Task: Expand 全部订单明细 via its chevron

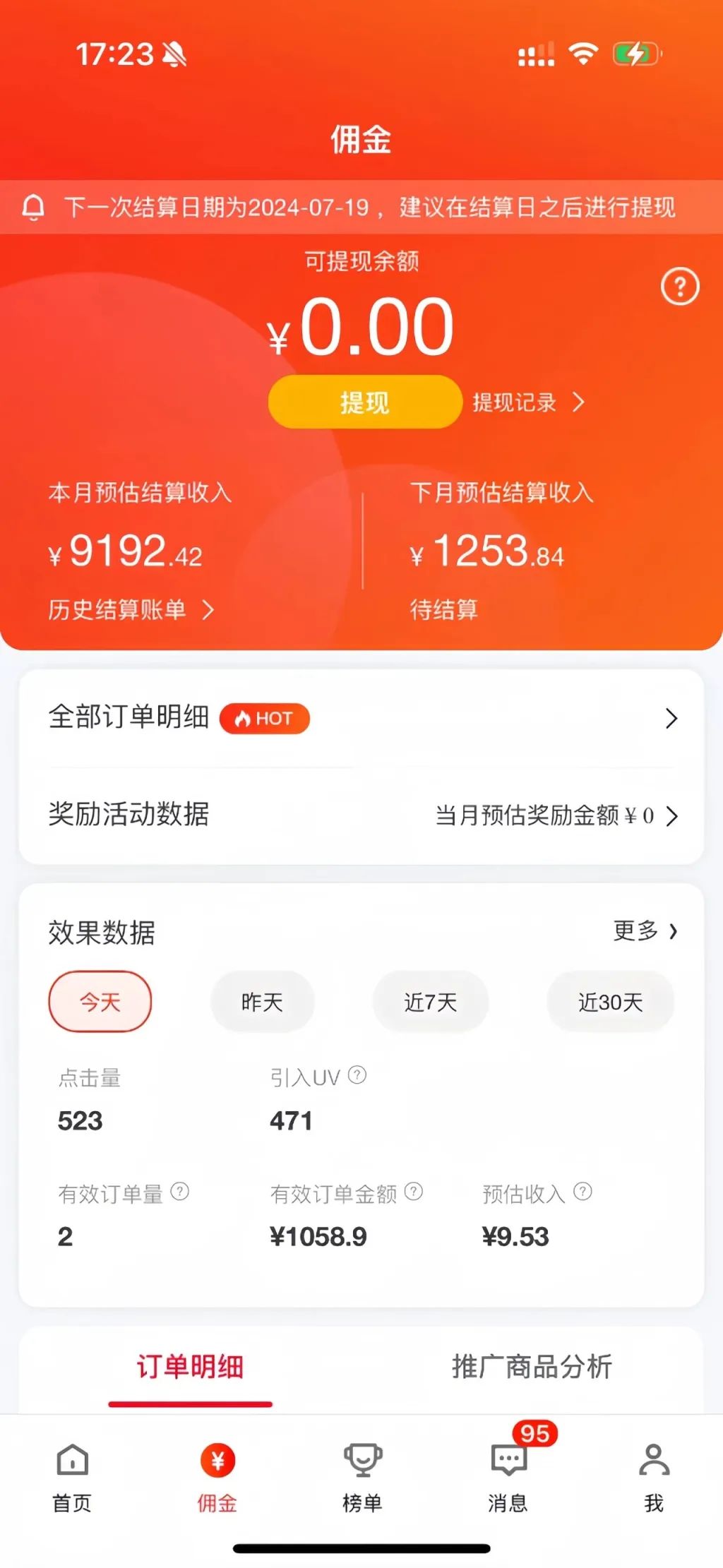Action: coord(671,719)
